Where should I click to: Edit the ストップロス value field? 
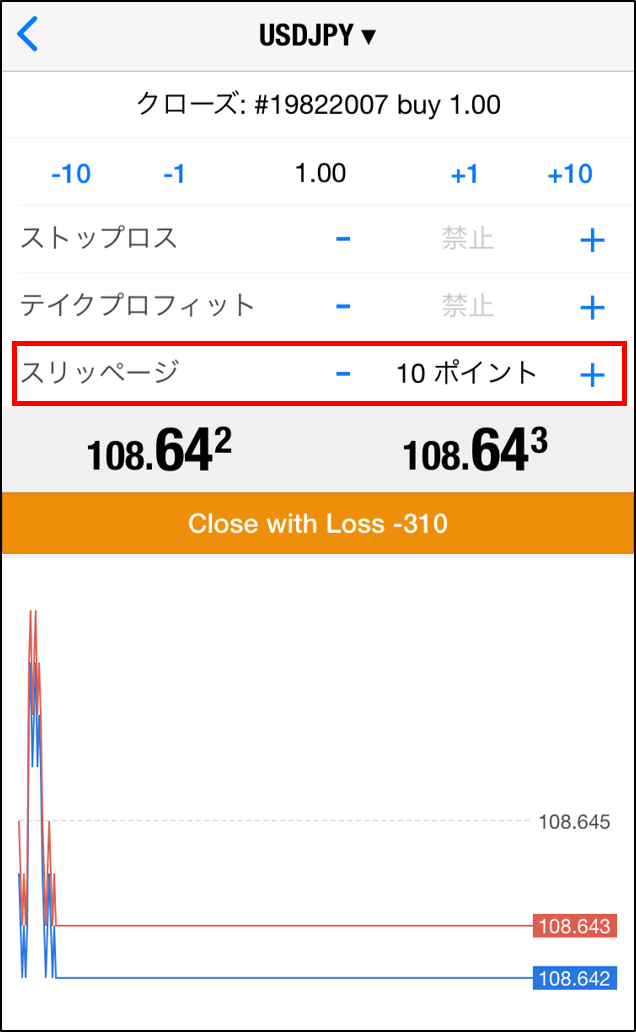[467, 238]
